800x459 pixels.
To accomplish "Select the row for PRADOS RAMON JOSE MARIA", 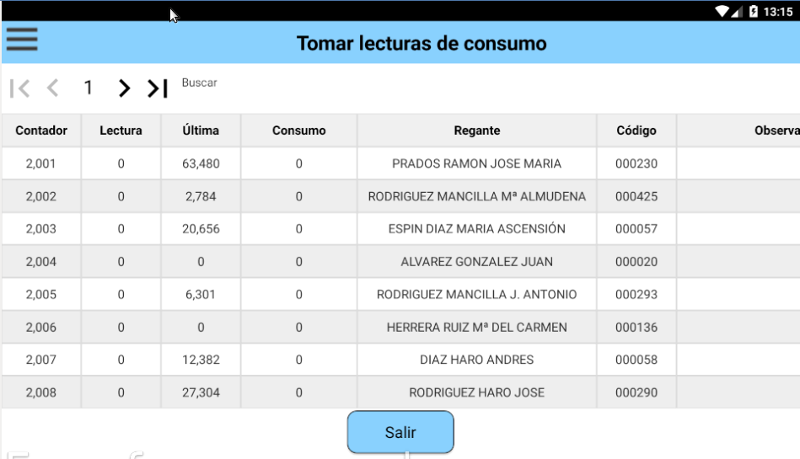I will [476, 163].
